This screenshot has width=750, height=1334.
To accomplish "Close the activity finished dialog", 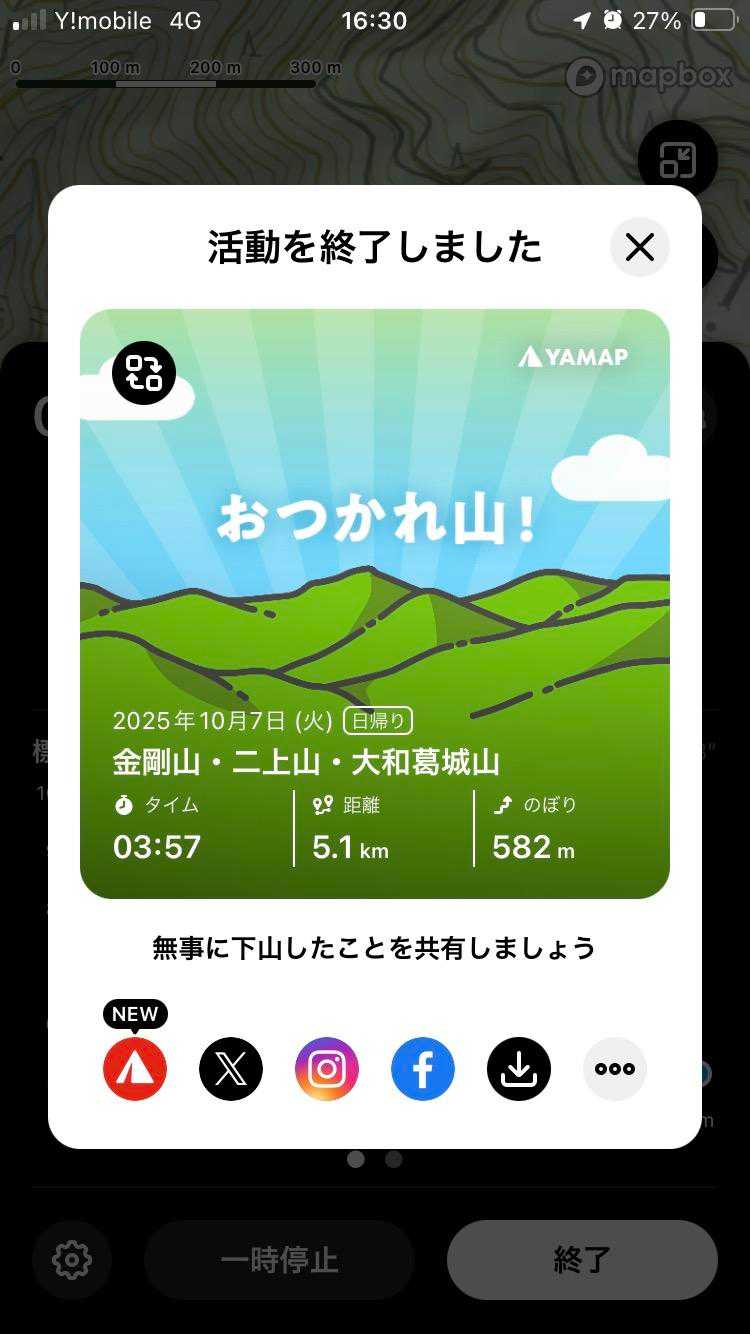I will point(640,247).
